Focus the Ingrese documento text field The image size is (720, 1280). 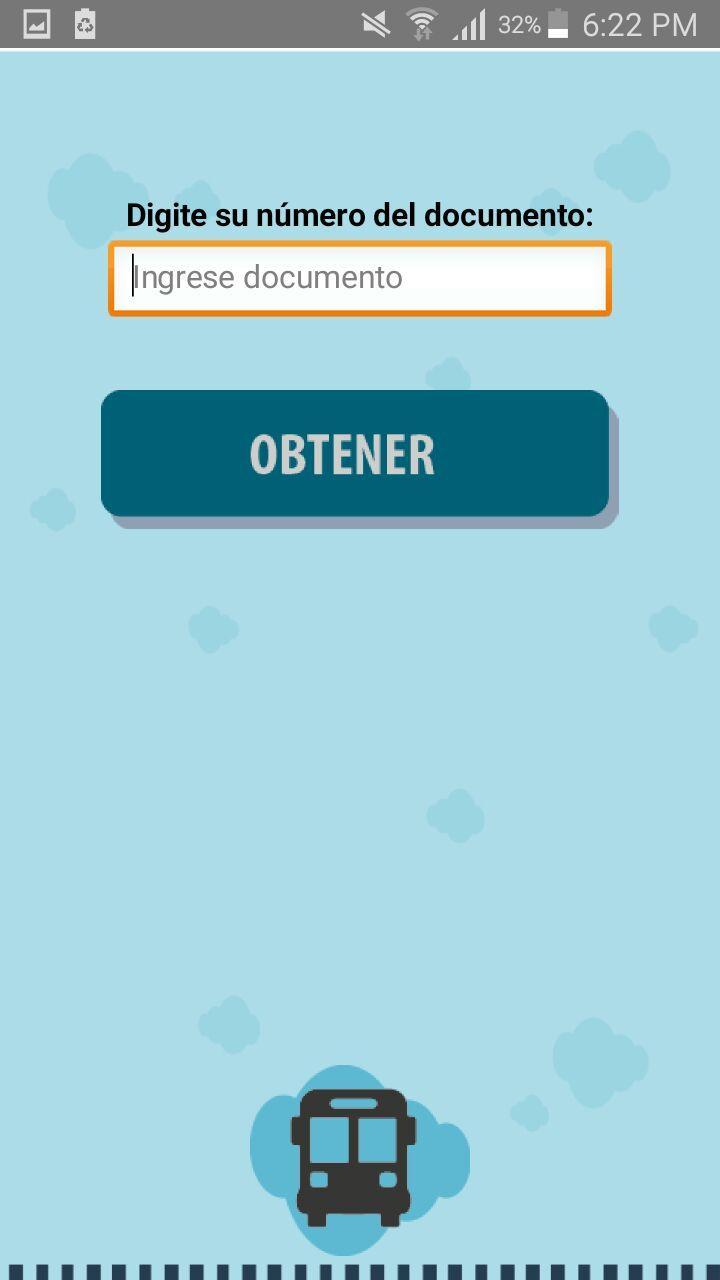click(359, 278)
